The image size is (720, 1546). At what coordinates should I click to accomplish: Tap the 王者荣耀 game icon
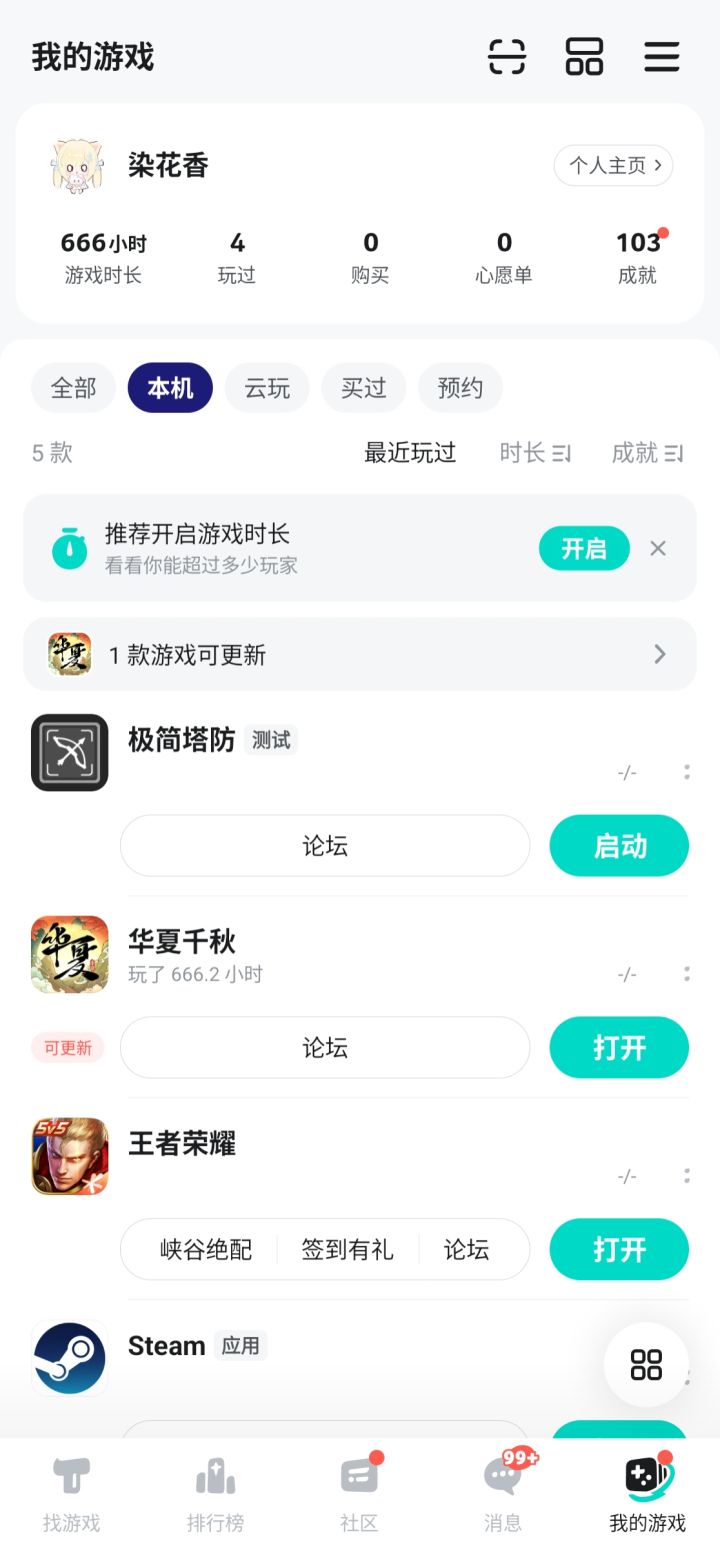69,1156
